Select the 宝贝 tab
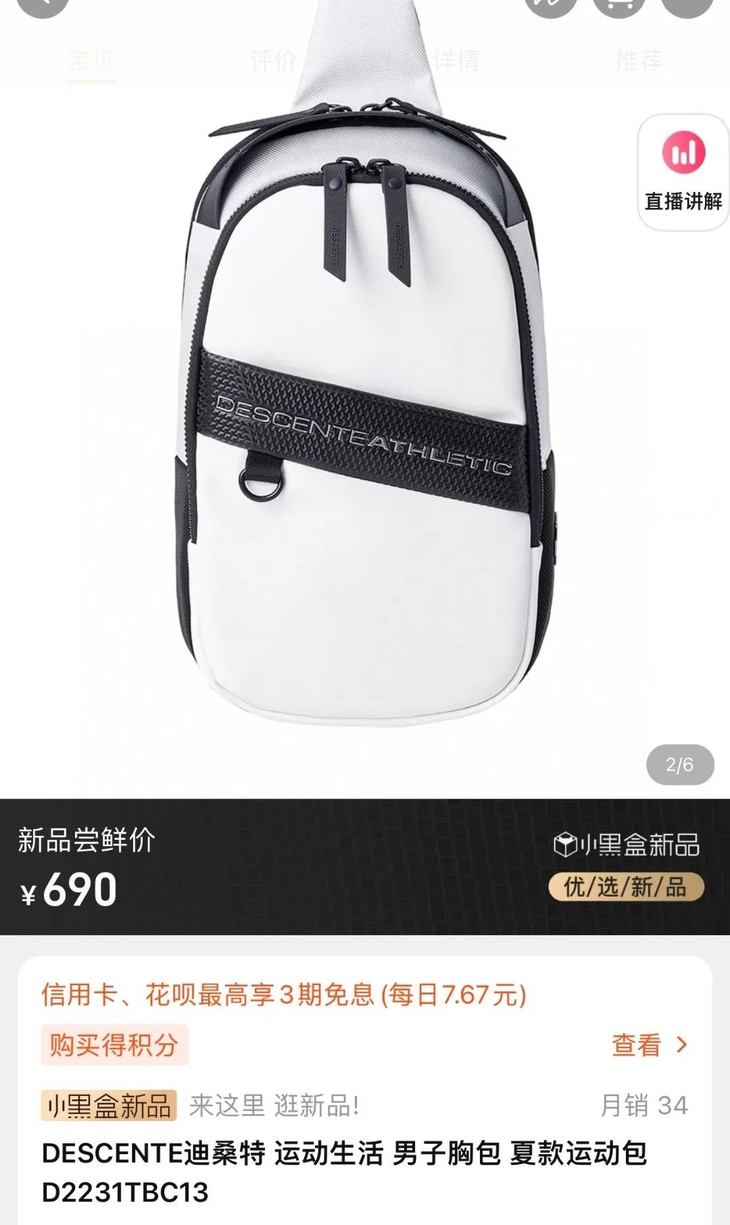 [88, 58]
